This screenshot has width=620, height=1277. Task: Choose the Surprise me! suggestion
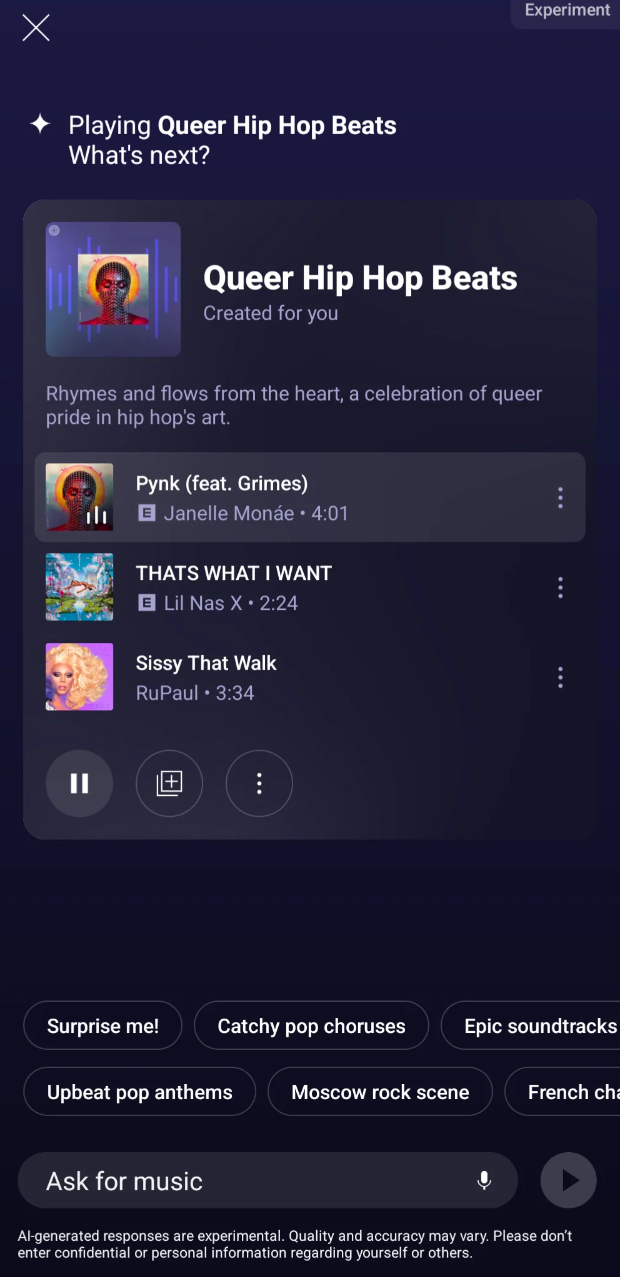pyautogui.click(x=103, y=1026)
